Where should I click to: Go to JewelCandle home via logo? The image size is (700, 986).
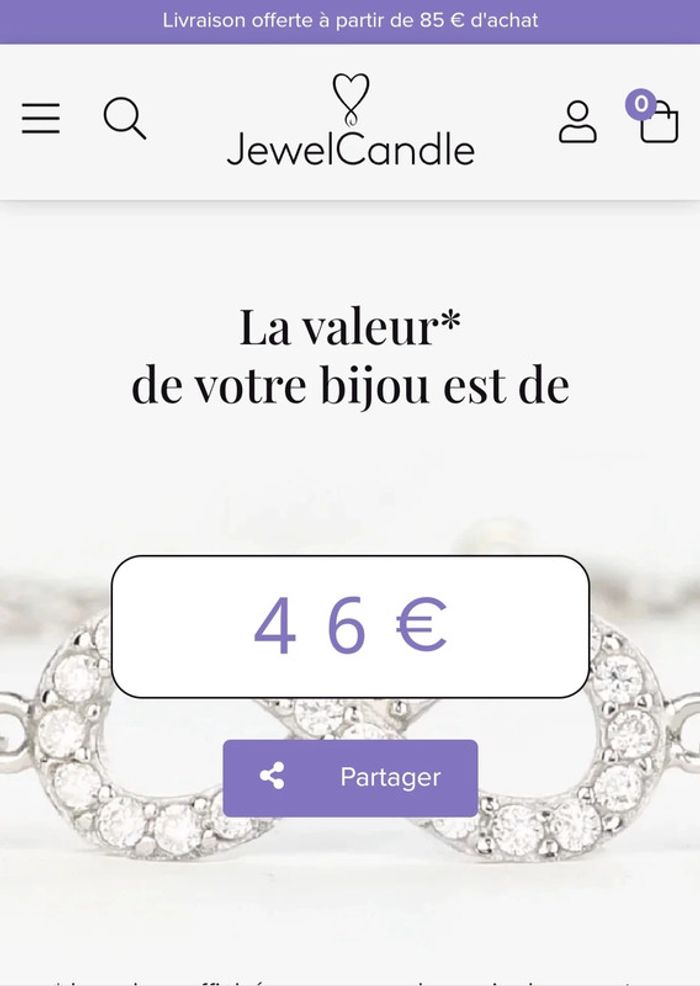350,122
